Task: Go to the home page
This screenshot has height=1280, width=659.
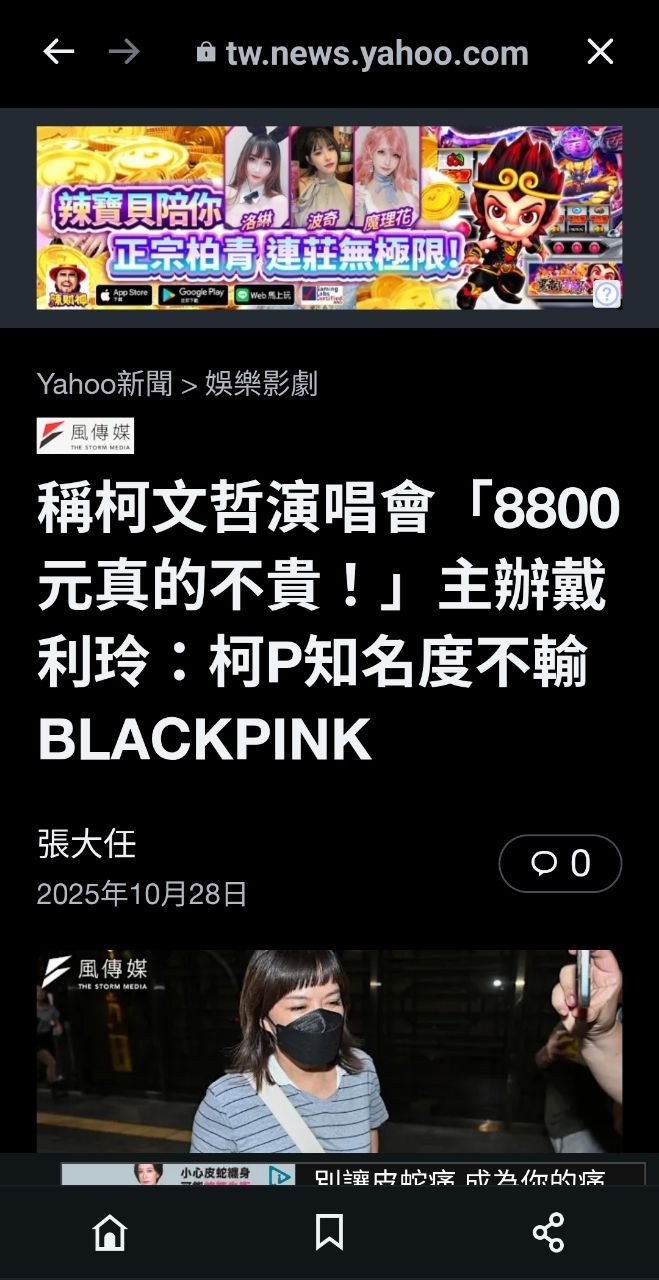Action: 110,1232
